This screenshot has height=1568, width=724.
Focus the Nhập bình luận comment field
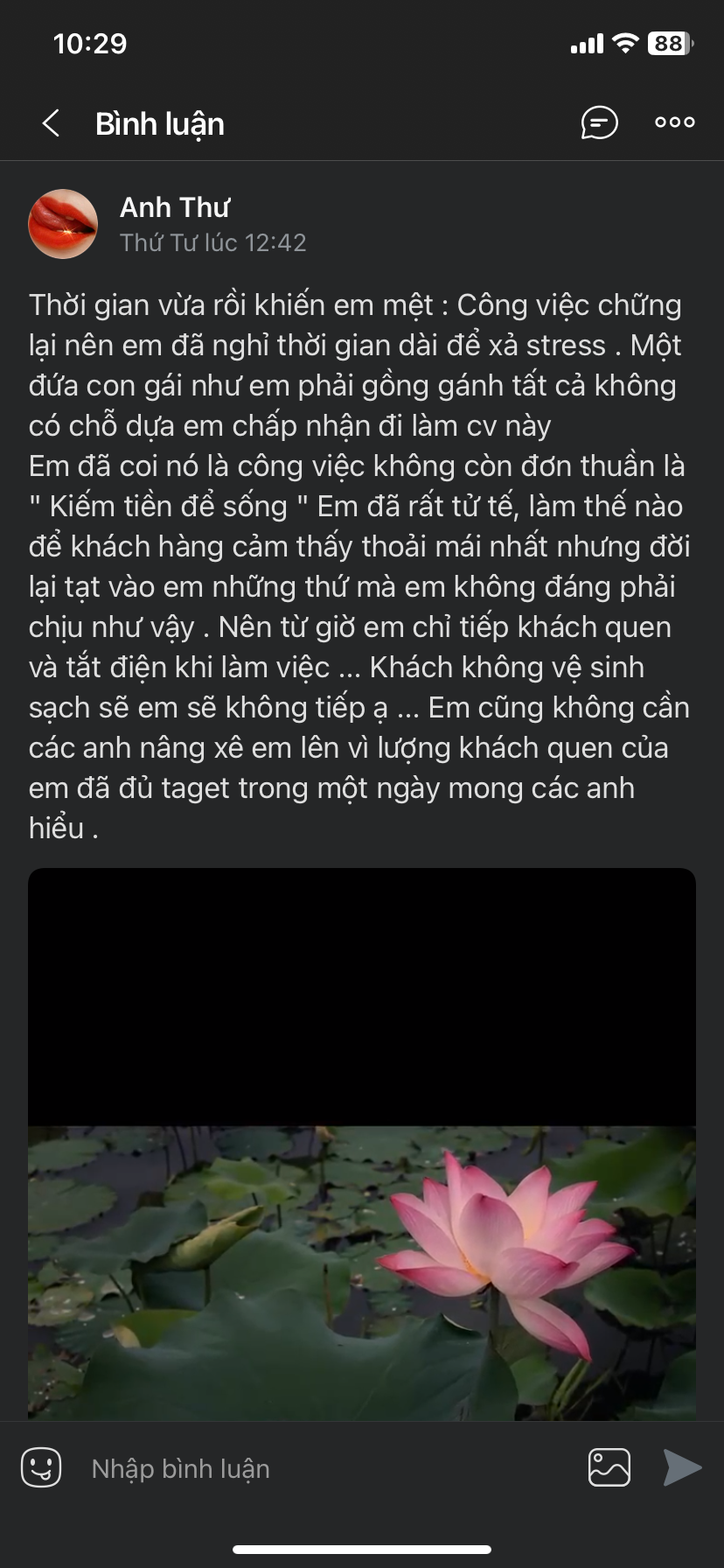pos(324,1468)
